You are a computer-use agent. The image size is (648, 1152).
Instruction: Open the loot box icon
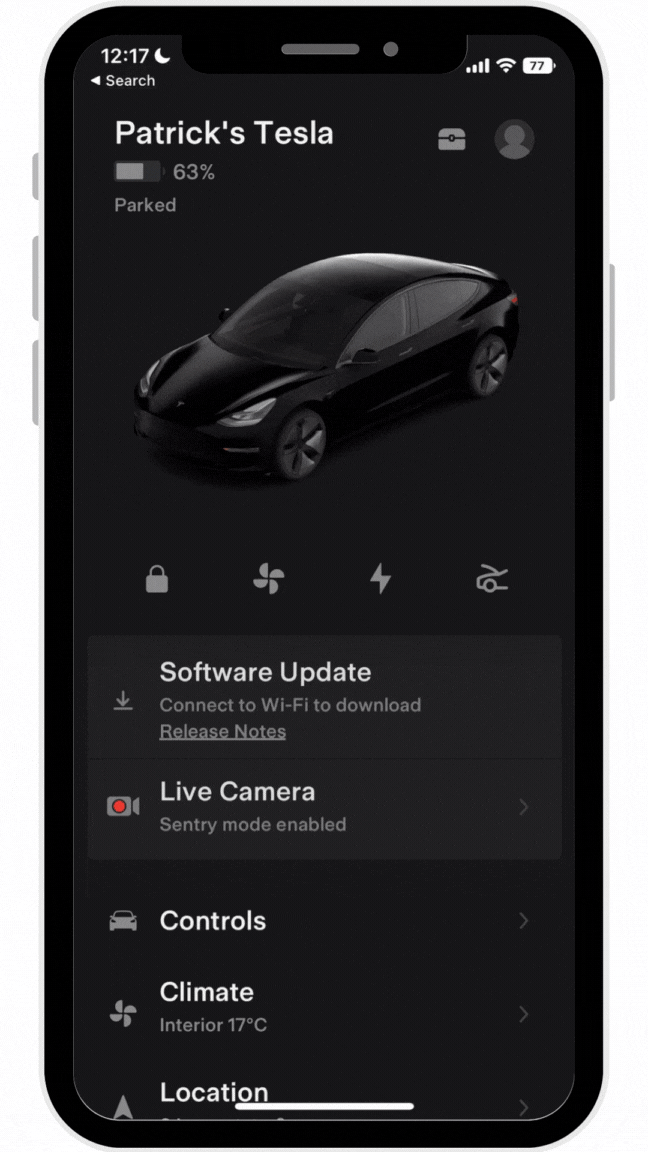click(452, 139)
